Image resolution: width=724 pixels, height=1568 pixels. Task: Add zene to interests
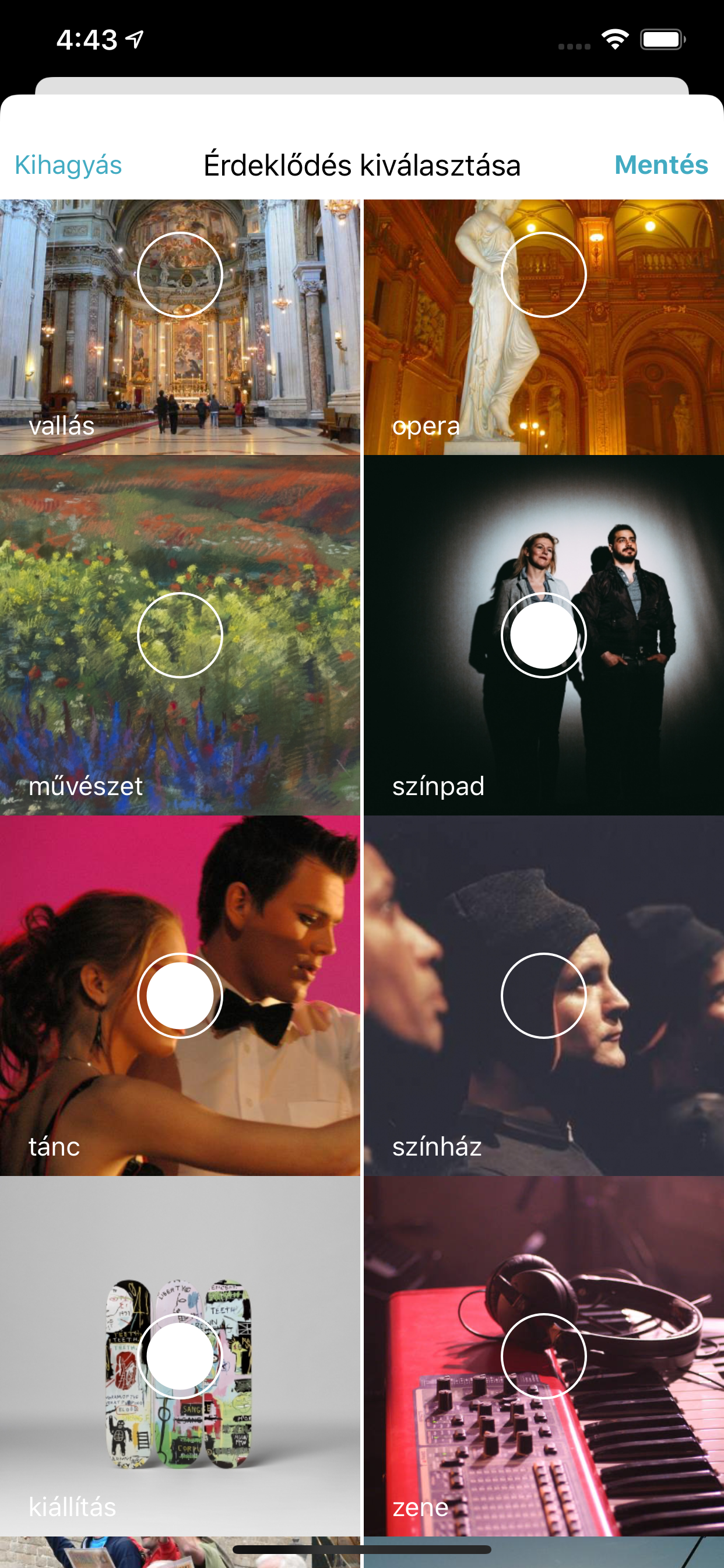543,1356
